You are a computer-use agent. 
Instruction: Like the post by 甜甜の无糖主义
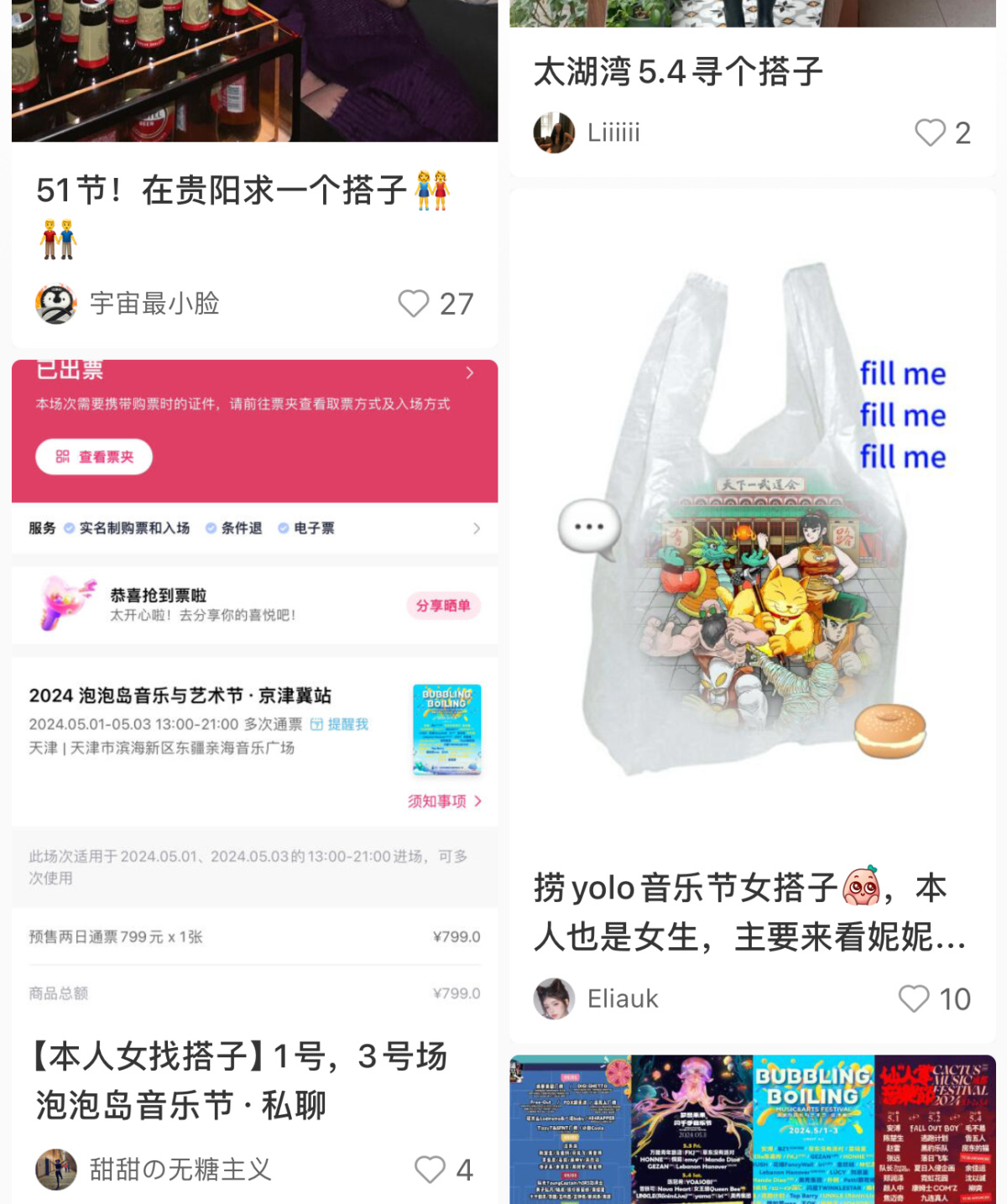(x=430, y=1170)
